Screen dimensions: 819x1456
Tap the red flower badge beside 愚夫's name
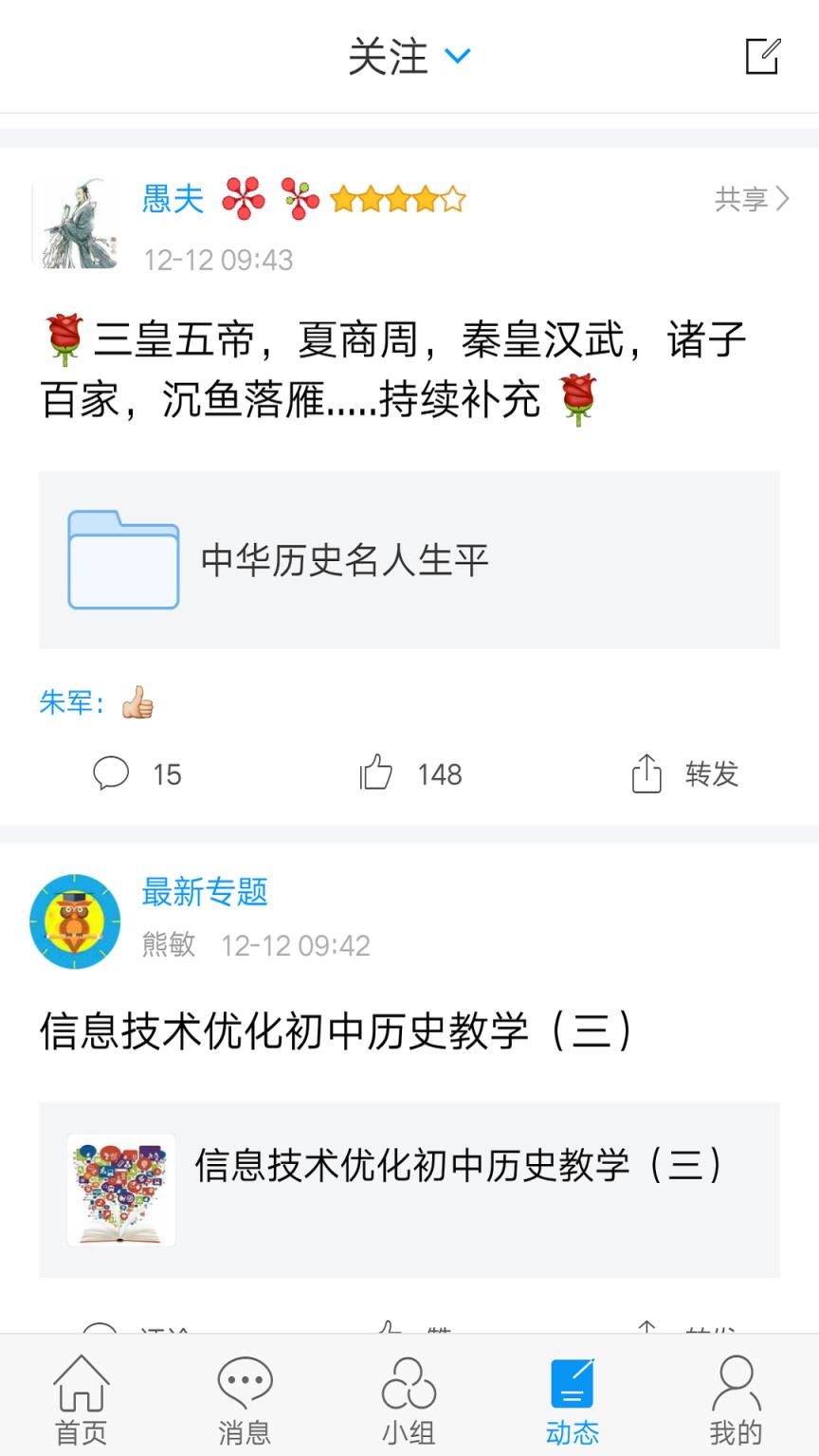click(245, 200)
